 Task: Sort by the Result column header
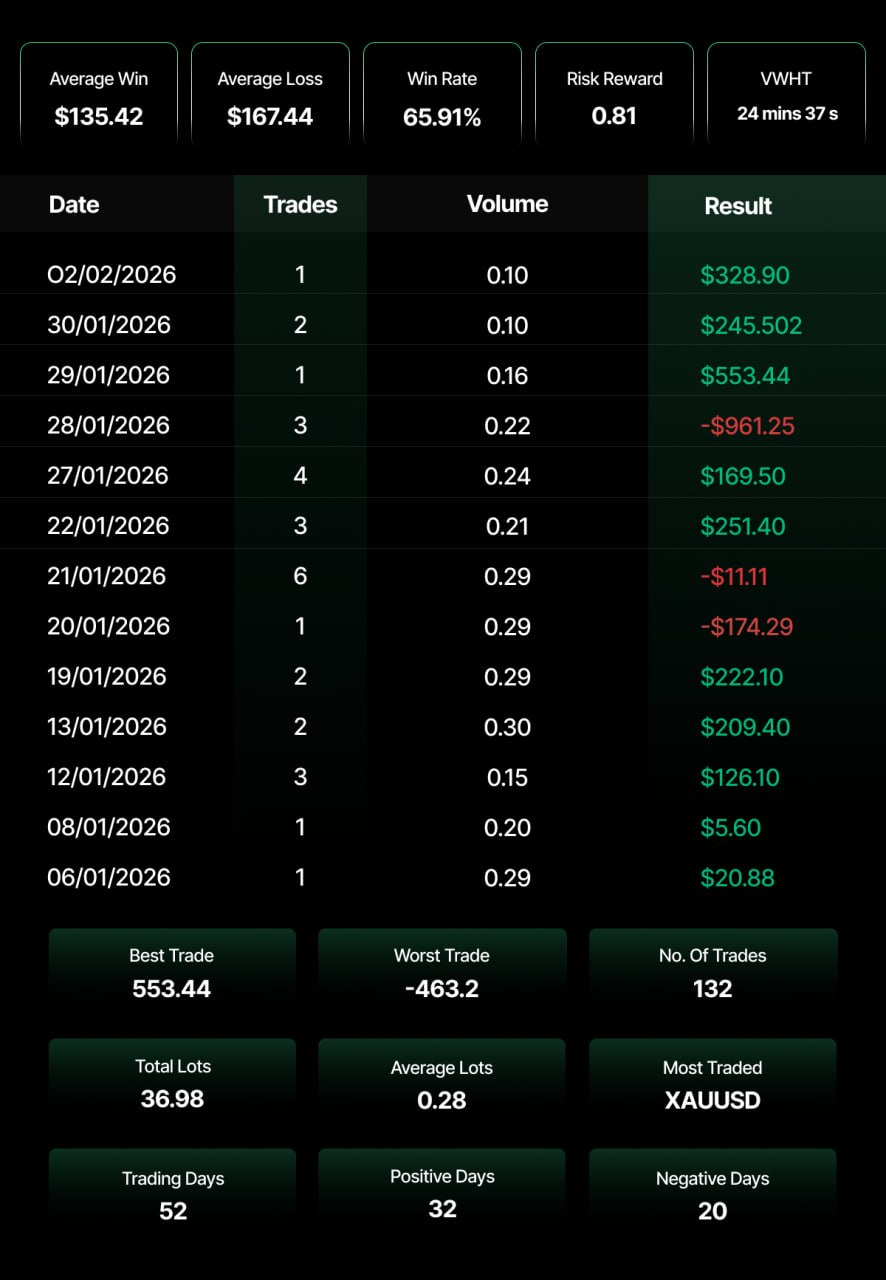737,206
